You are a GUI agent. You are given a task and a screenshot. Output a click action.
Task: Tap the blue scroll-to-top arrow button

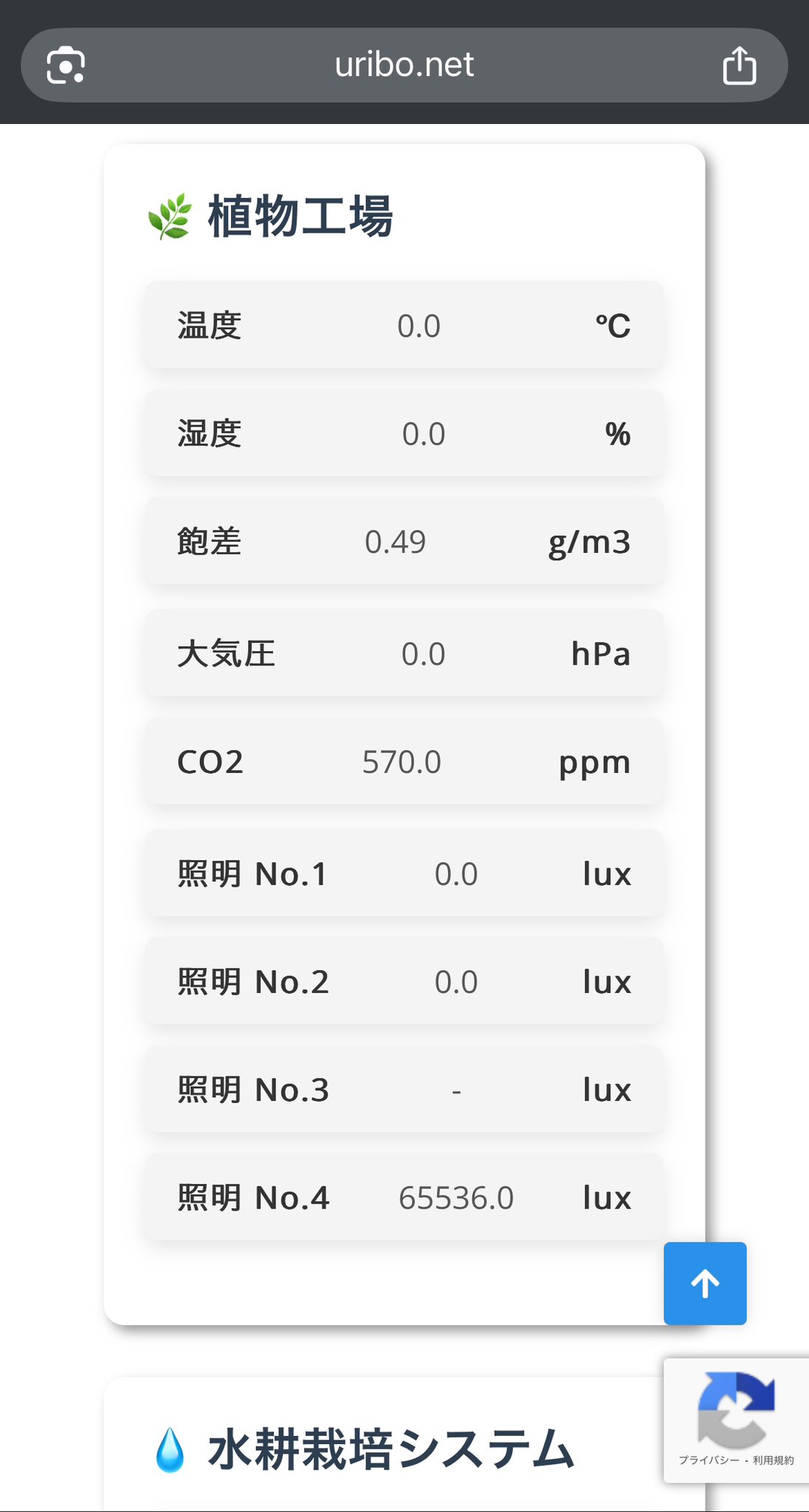705,1283
